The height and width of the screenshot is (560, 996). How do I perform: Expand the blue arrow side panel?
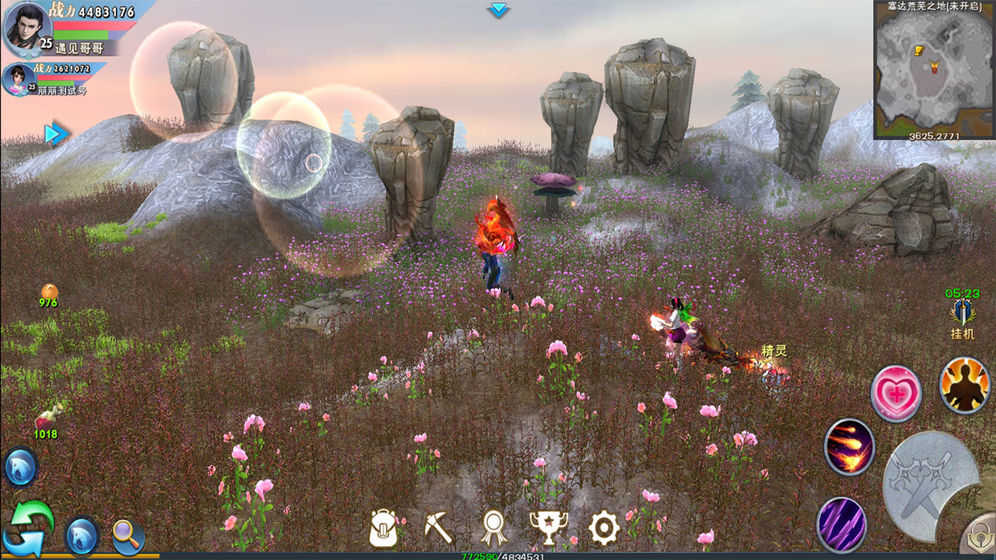click(x=56, y=133)
